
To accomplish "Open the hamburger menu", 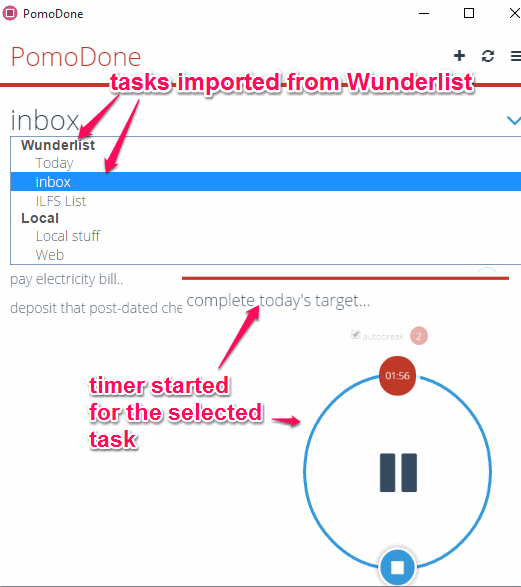I will 516,56.
